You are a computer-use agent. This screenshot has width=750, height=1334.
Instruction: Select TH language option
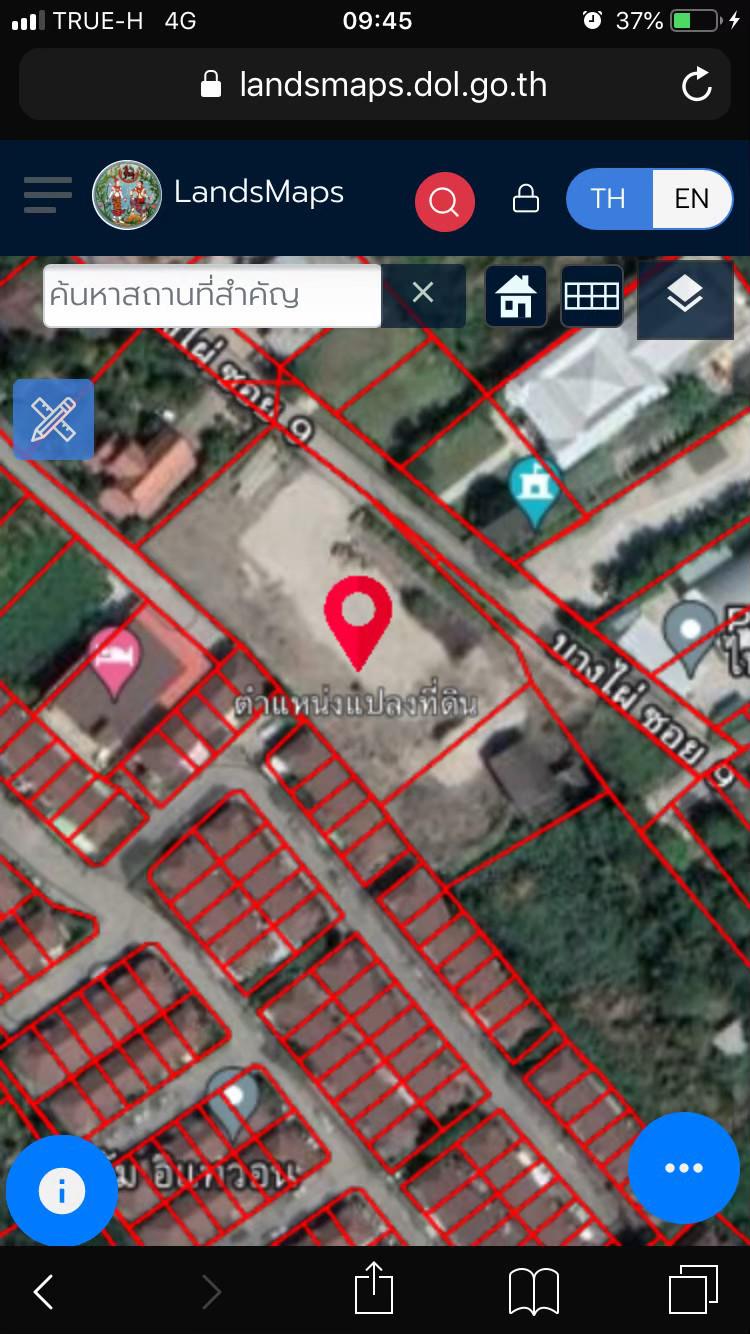[608, 198]
